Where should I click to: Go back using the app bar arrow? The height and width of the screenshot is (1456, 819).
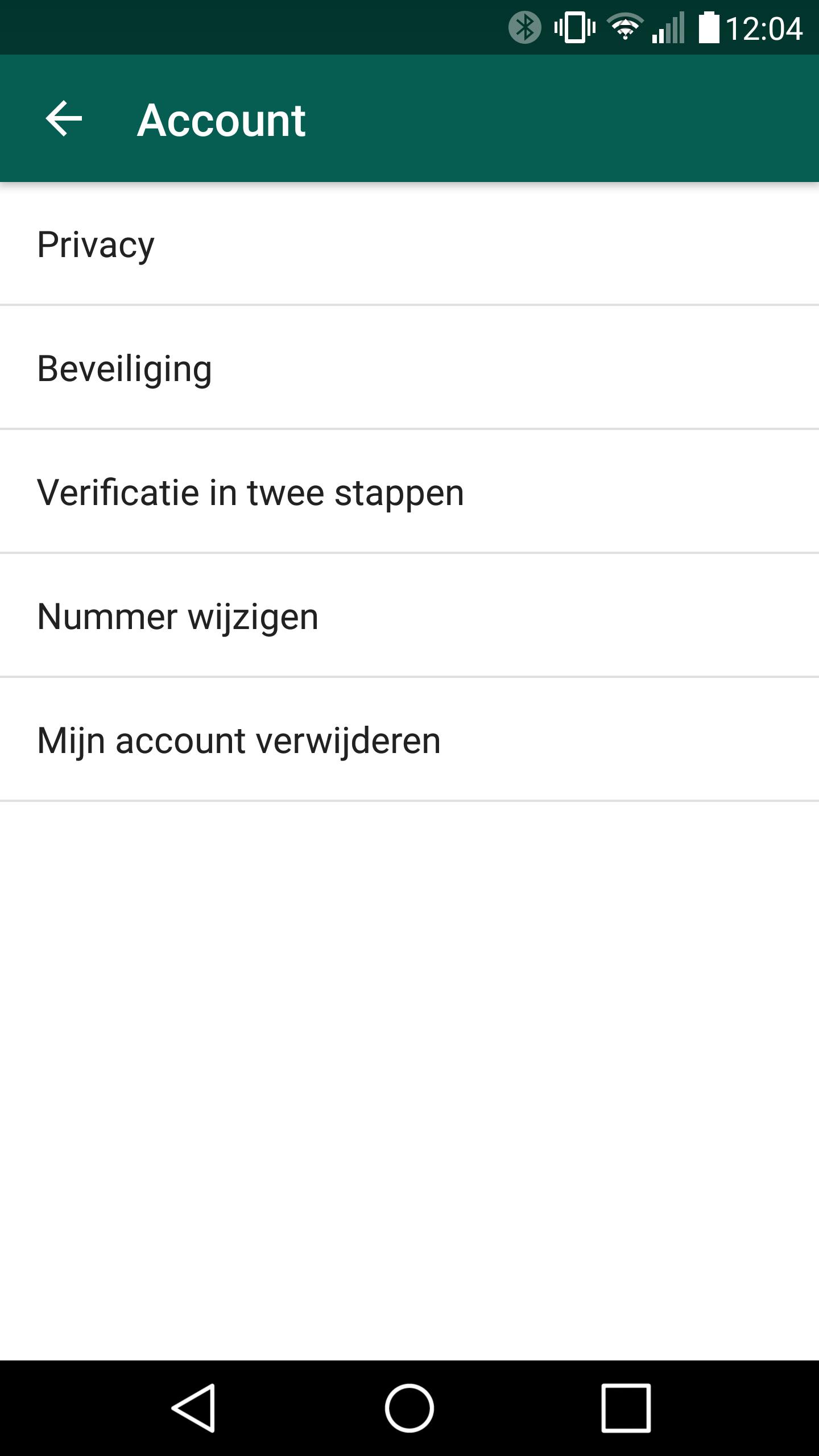click(64, 119)
